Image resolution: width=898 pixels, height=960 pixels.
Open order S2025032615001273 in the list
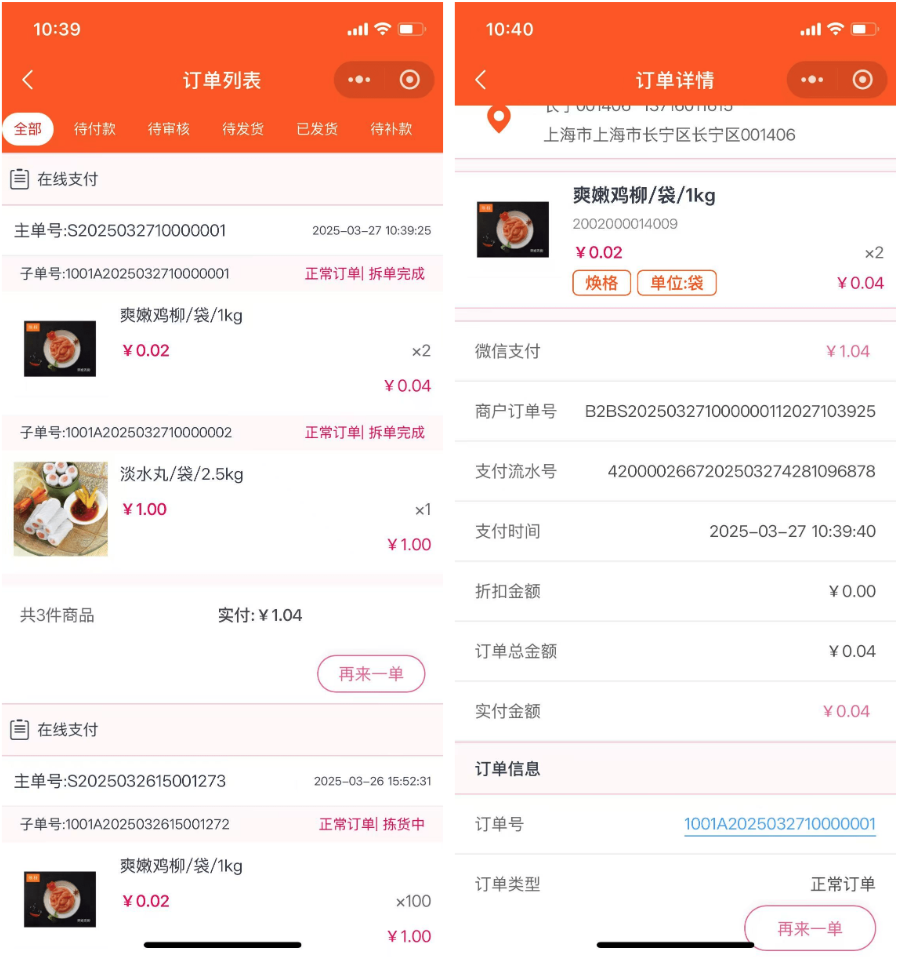[120, 781]
